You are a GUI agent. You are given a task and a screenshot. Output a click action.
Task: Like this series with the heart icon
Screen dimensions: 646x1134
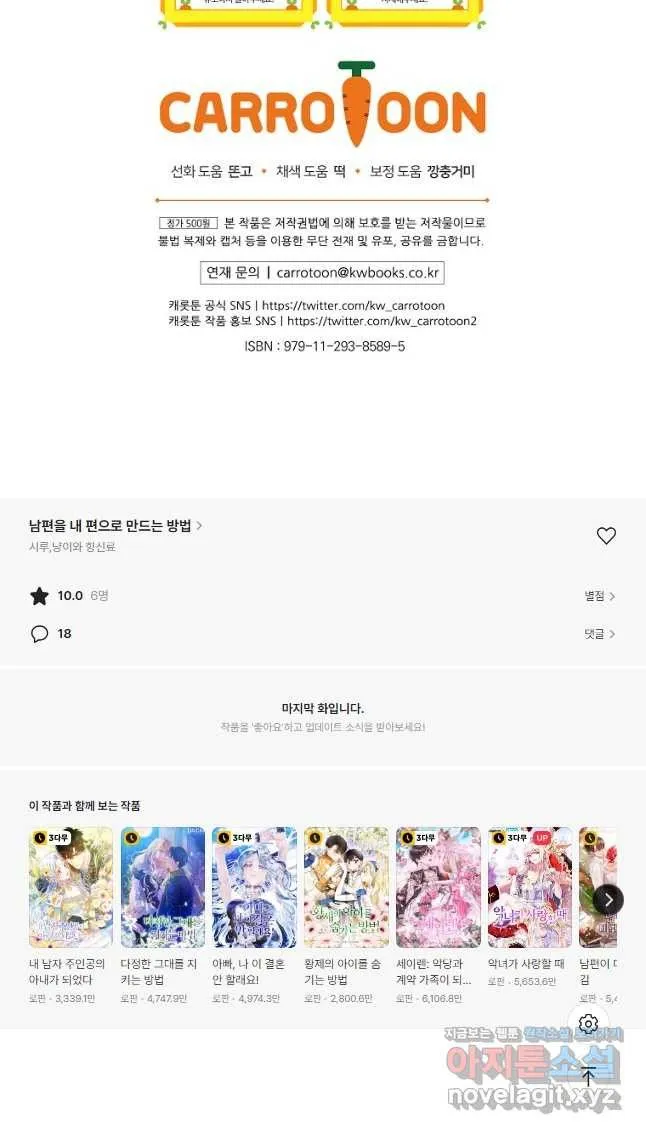(606, 535)
